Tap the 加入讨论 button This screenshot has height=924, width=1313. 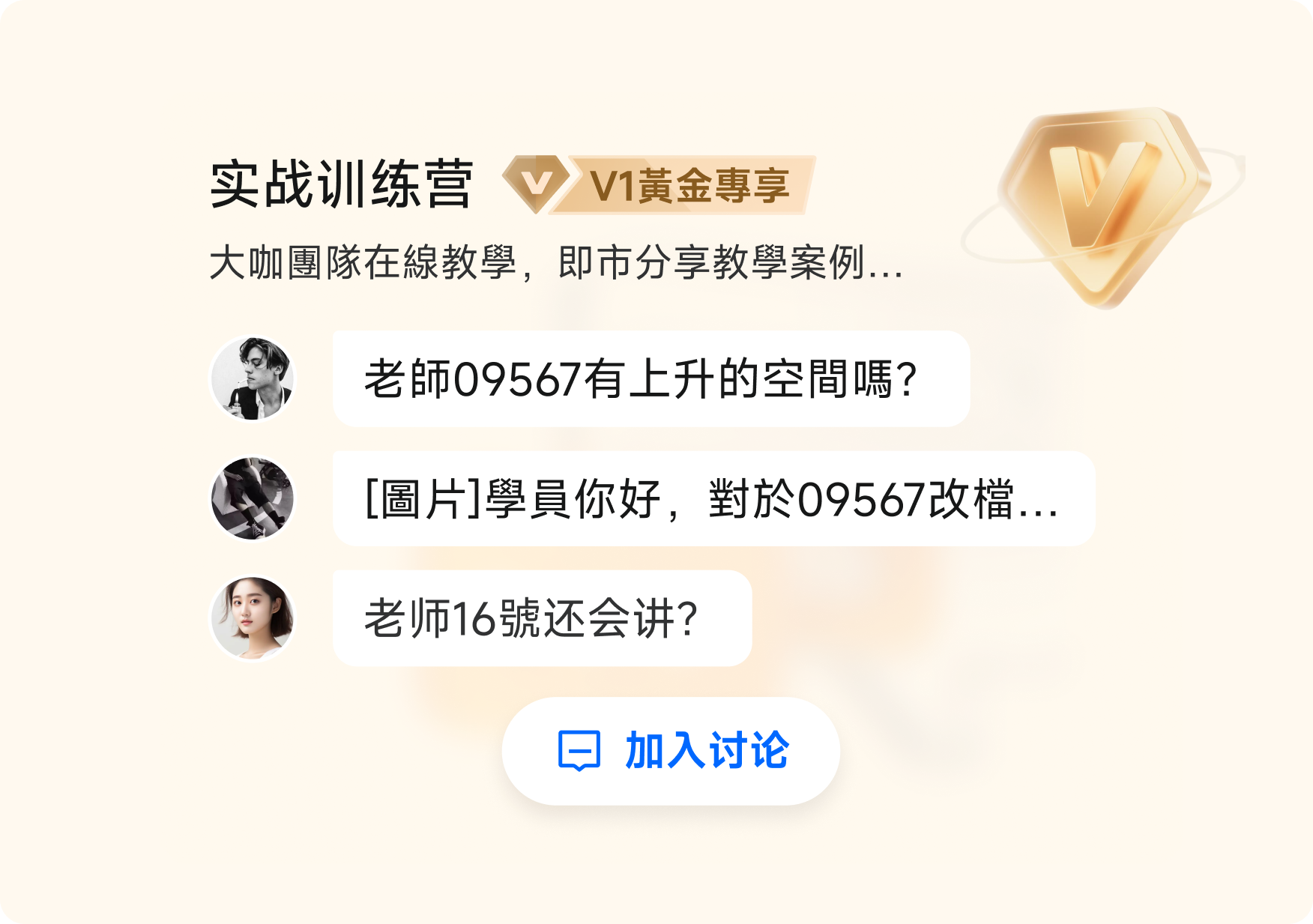tap(671, 751)
